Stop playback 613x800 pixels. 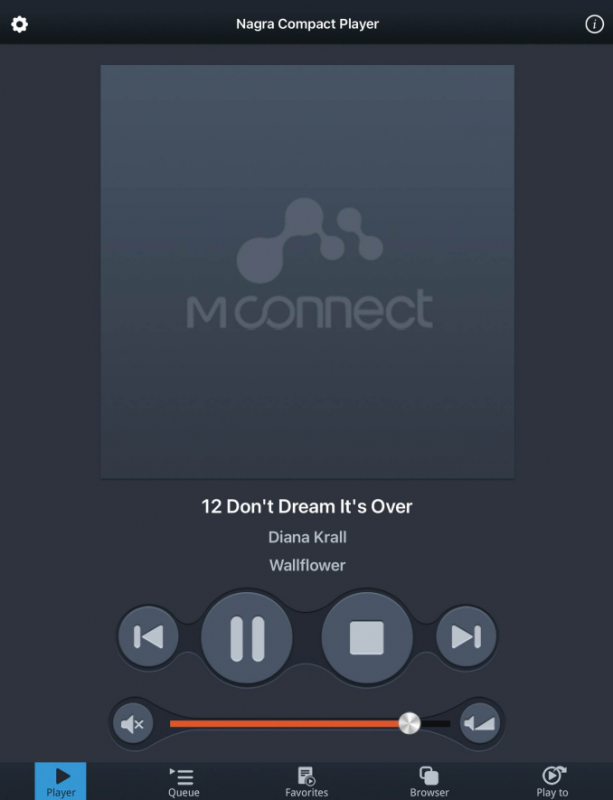[367, 637]
